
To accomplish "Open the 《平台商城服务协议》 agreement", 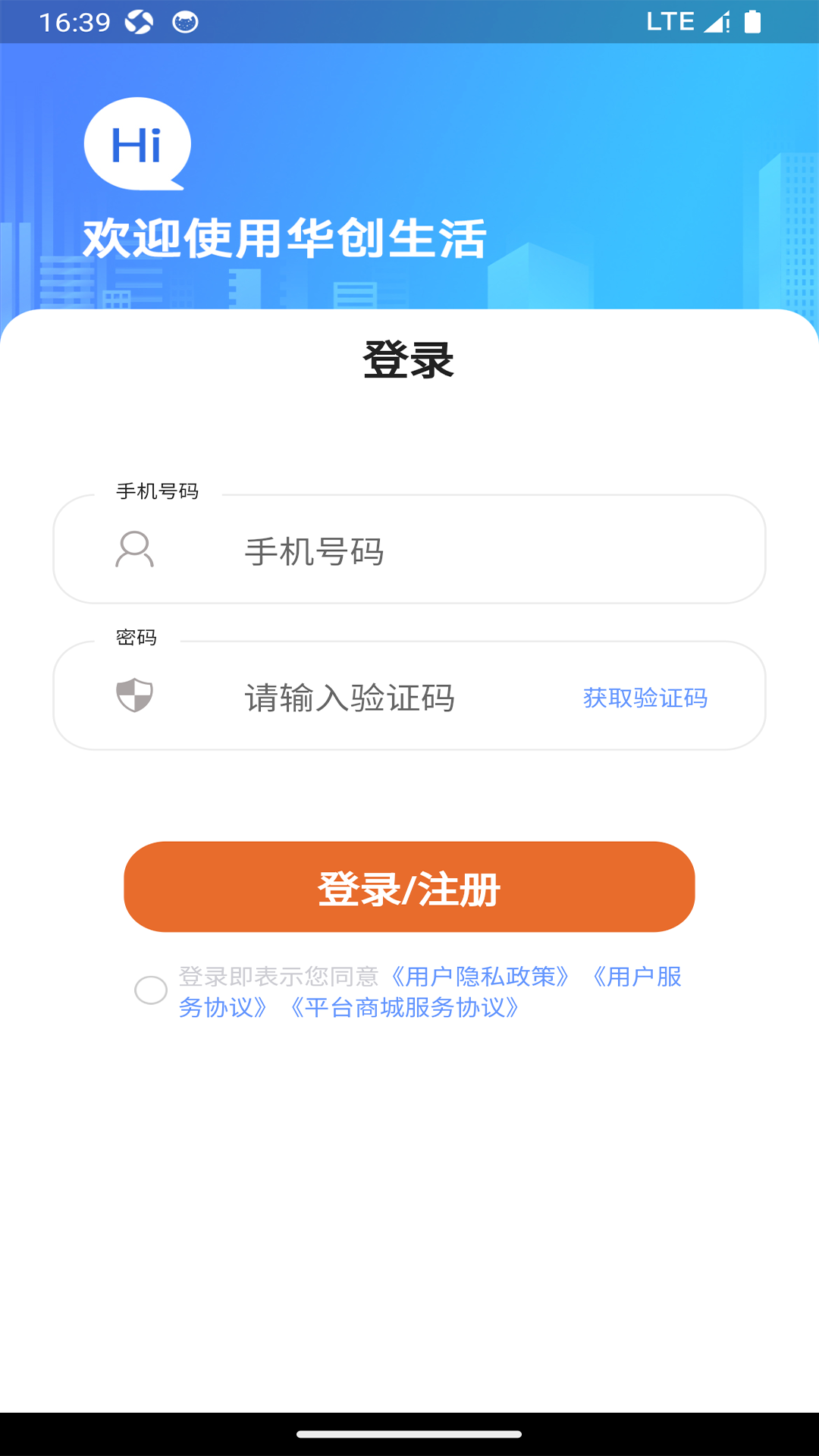I will click(404, 1009).
